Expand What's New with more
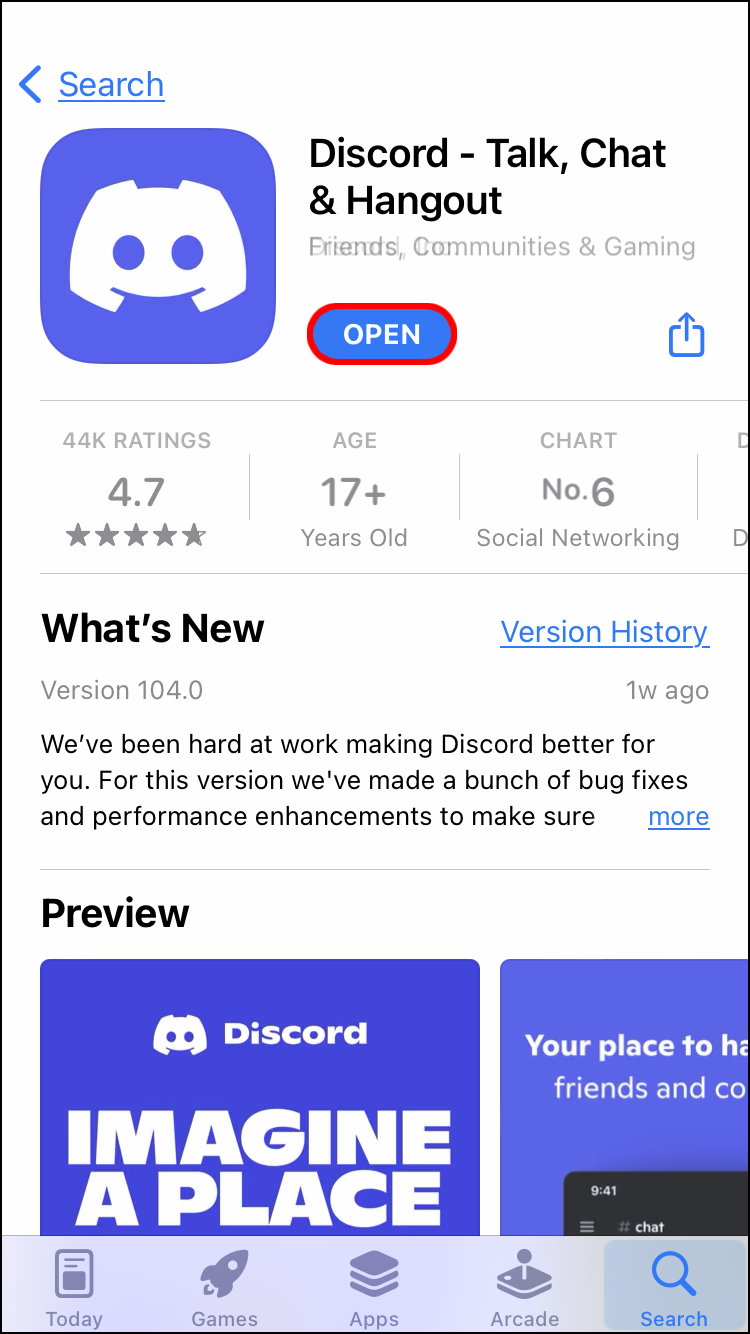Viewport: 750px width, 1334px height. point(678,817)
